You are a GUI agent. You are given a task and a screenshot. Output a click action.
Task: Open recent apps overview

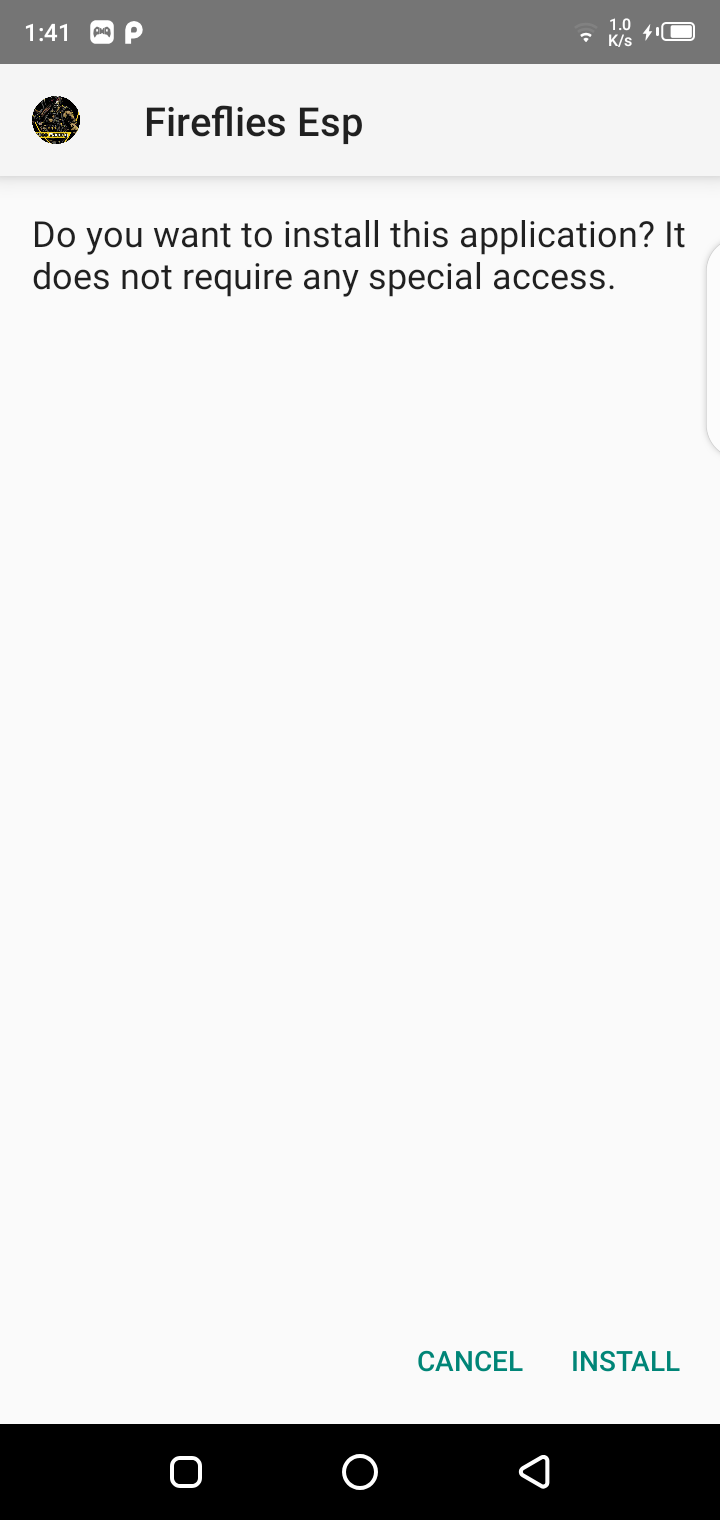coord(186,1471)
